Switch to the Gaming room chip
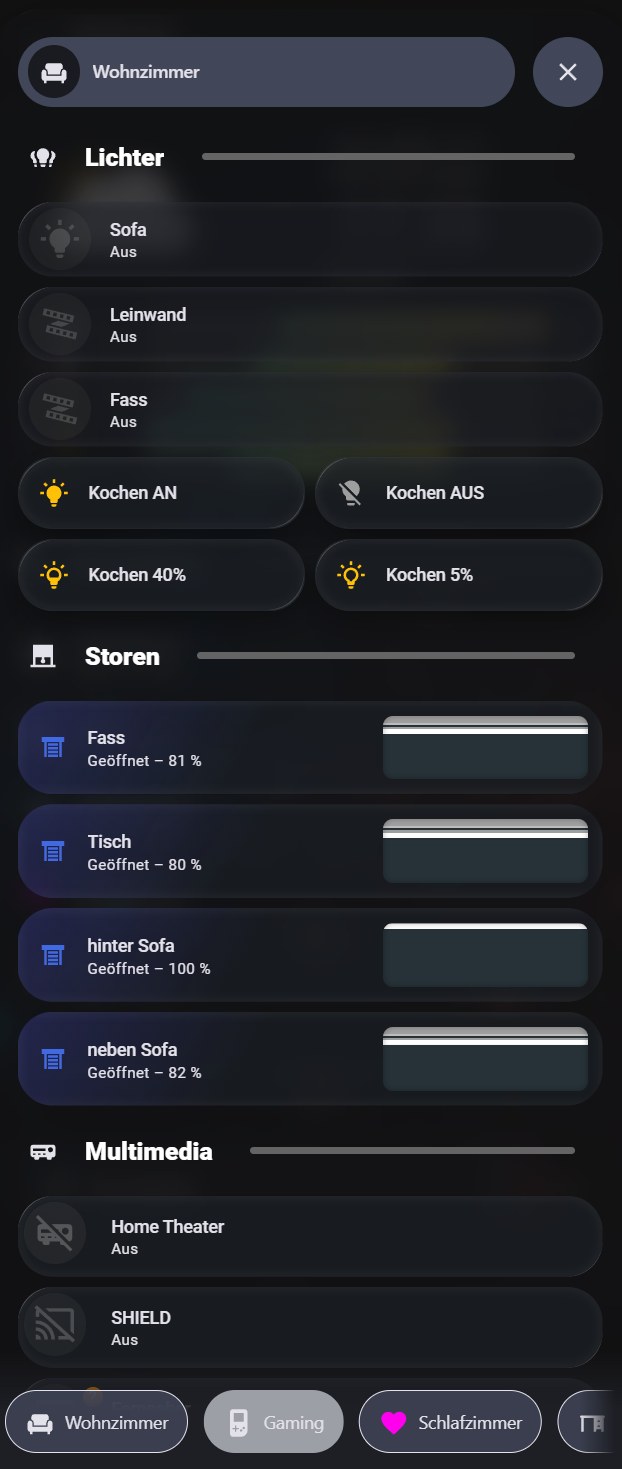 [273, 1422]
